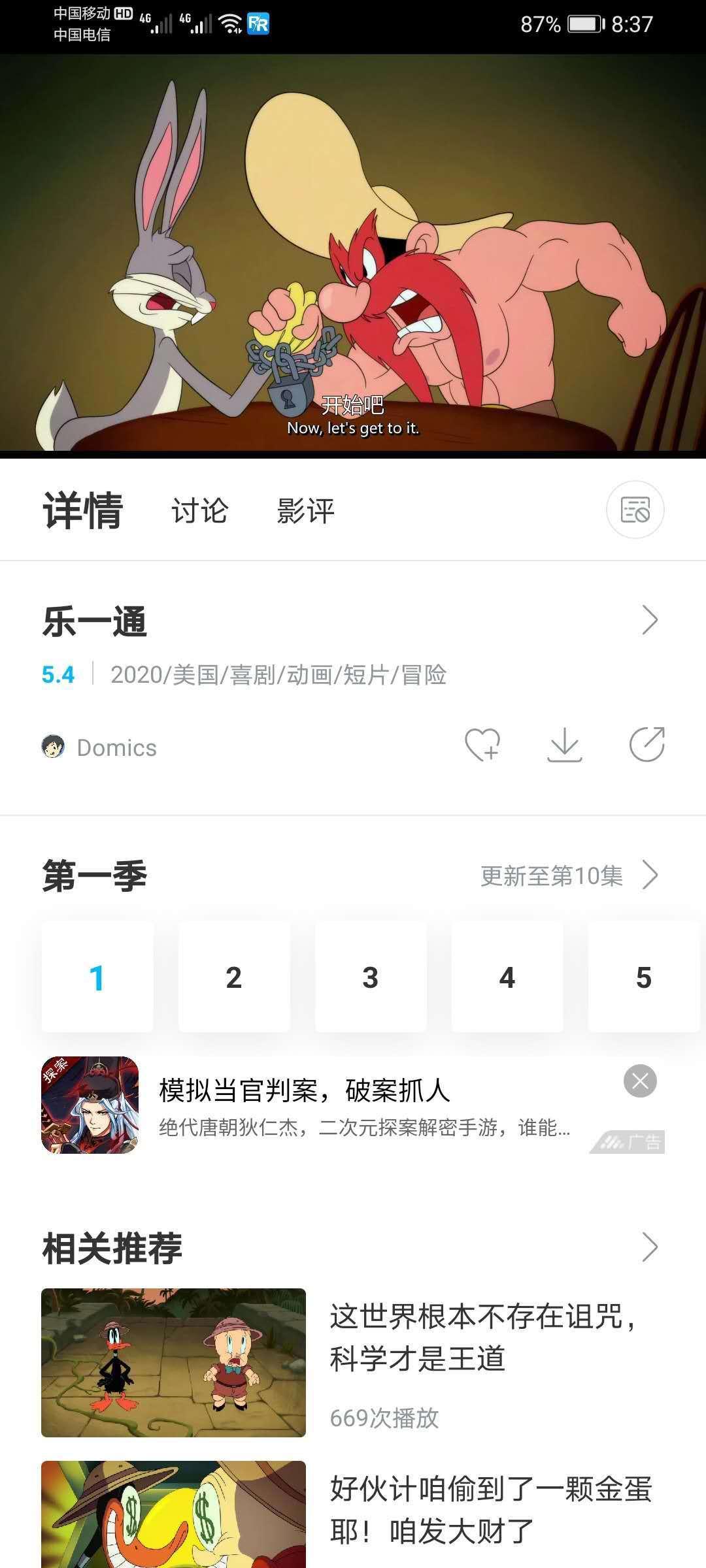Expand full details of 乐一通

pyautogui.click(x=650, y=622)
